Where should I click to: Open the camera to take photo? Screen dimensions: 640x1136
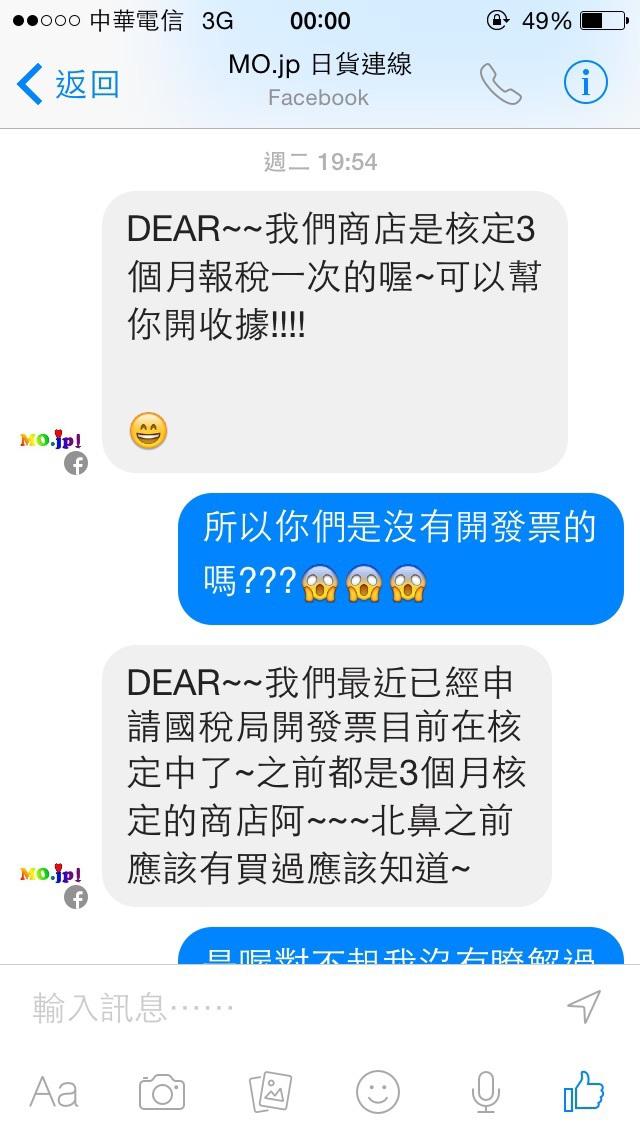pos(162,1092)
